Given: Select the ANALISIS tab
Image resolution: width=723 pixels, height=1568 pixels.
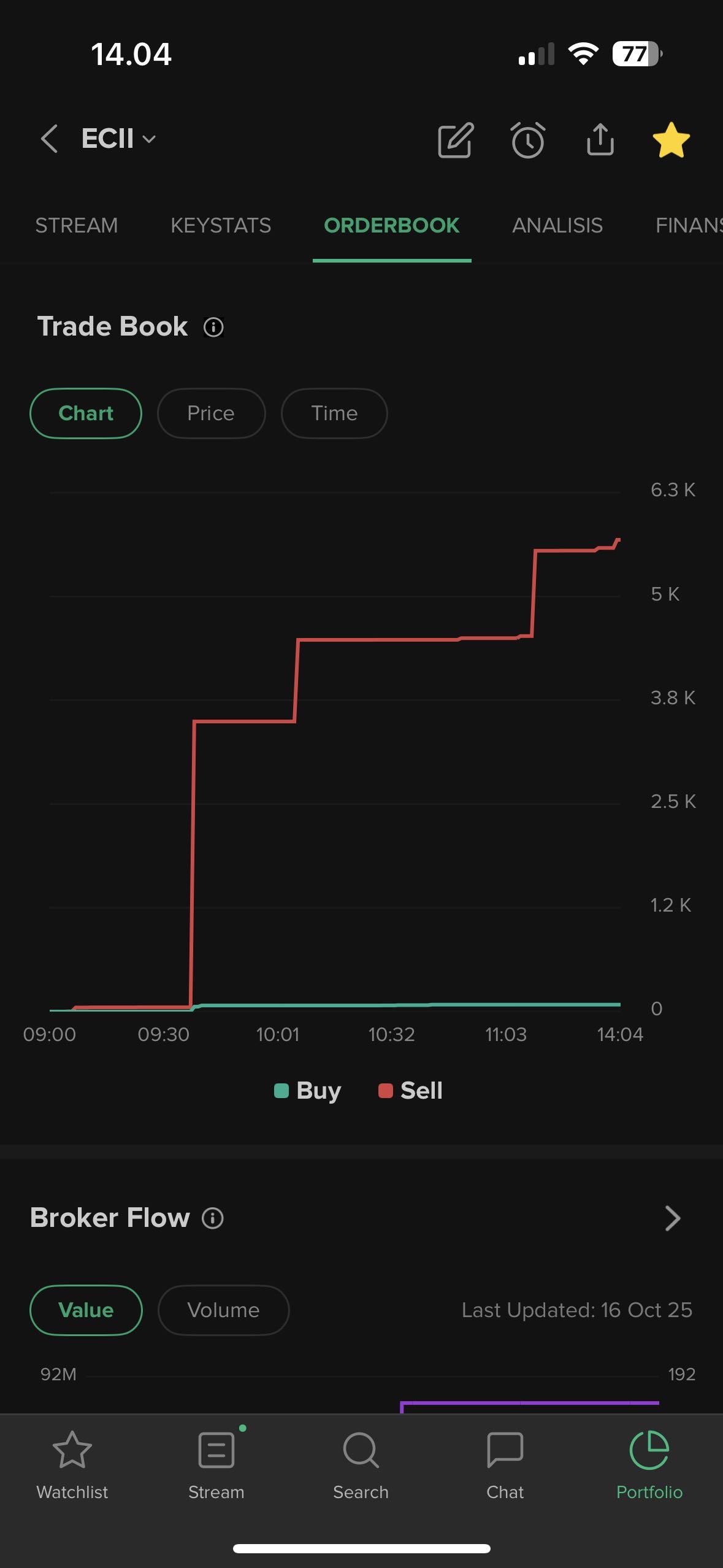Looking at the screenshot, I should 557,226.
